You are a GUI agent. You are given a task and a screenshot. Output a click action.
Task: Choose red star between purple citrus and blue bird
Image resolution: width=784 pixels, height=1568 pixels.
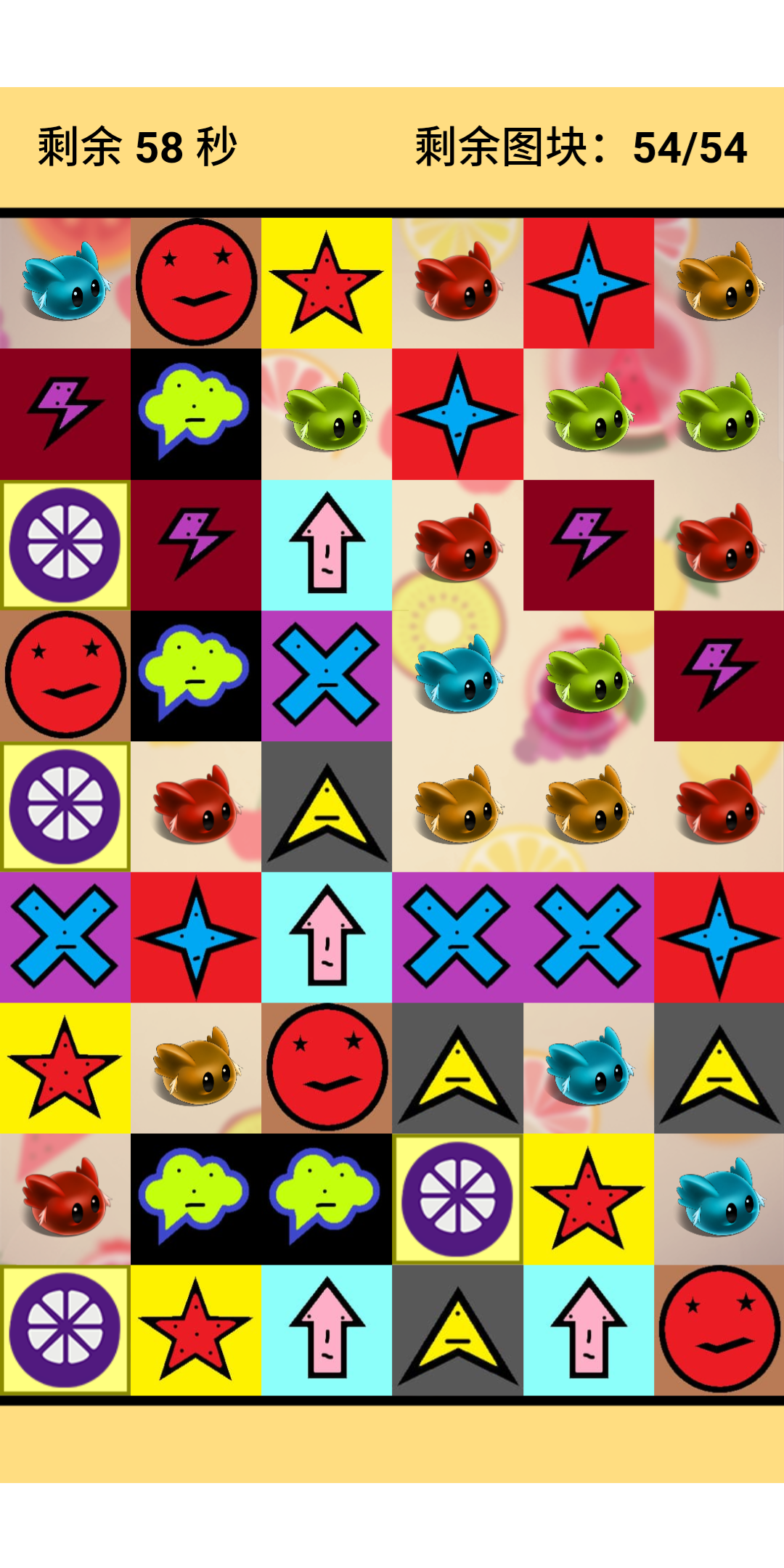588,1199
